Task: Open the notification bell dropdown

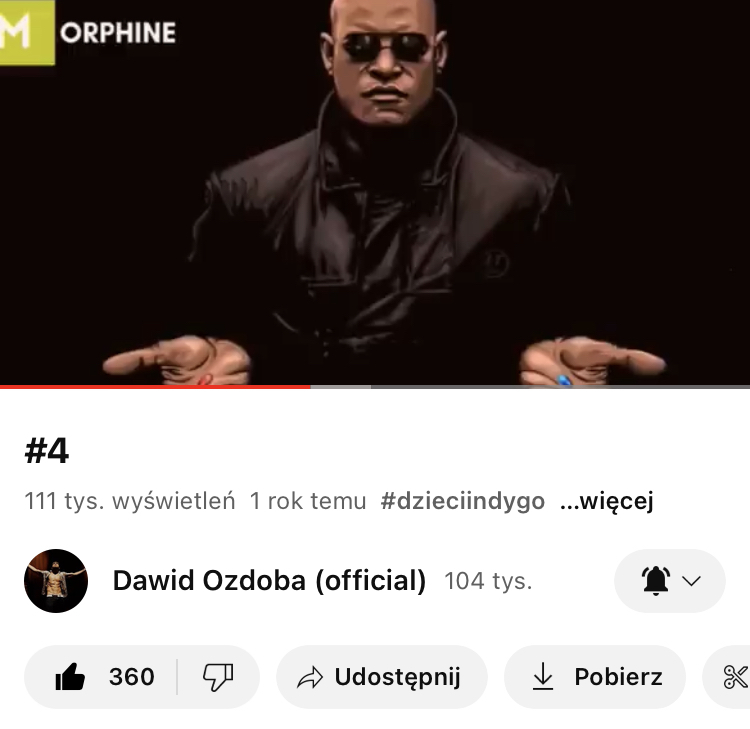Action: (x=669, y=581)
